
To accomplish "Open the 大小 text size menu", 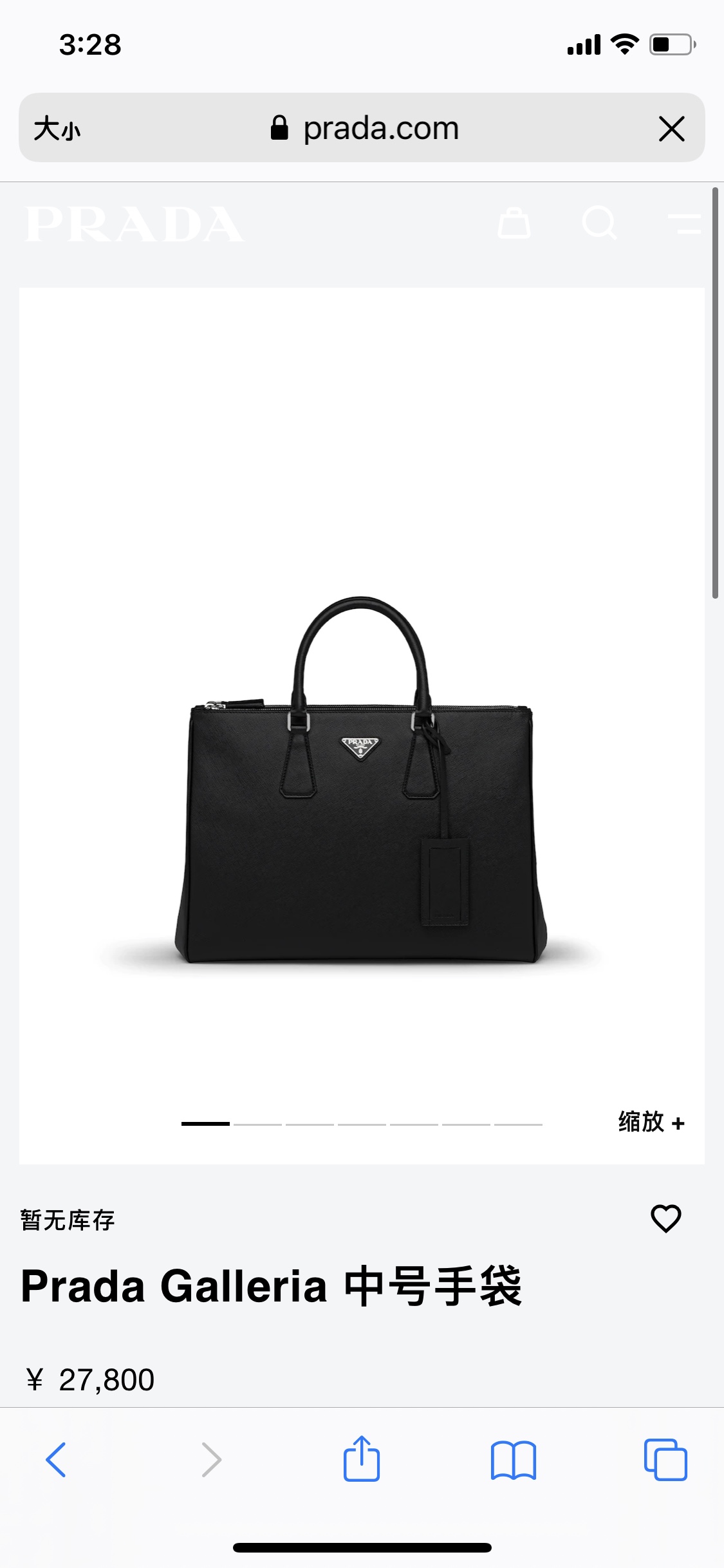I will (57, 128).
